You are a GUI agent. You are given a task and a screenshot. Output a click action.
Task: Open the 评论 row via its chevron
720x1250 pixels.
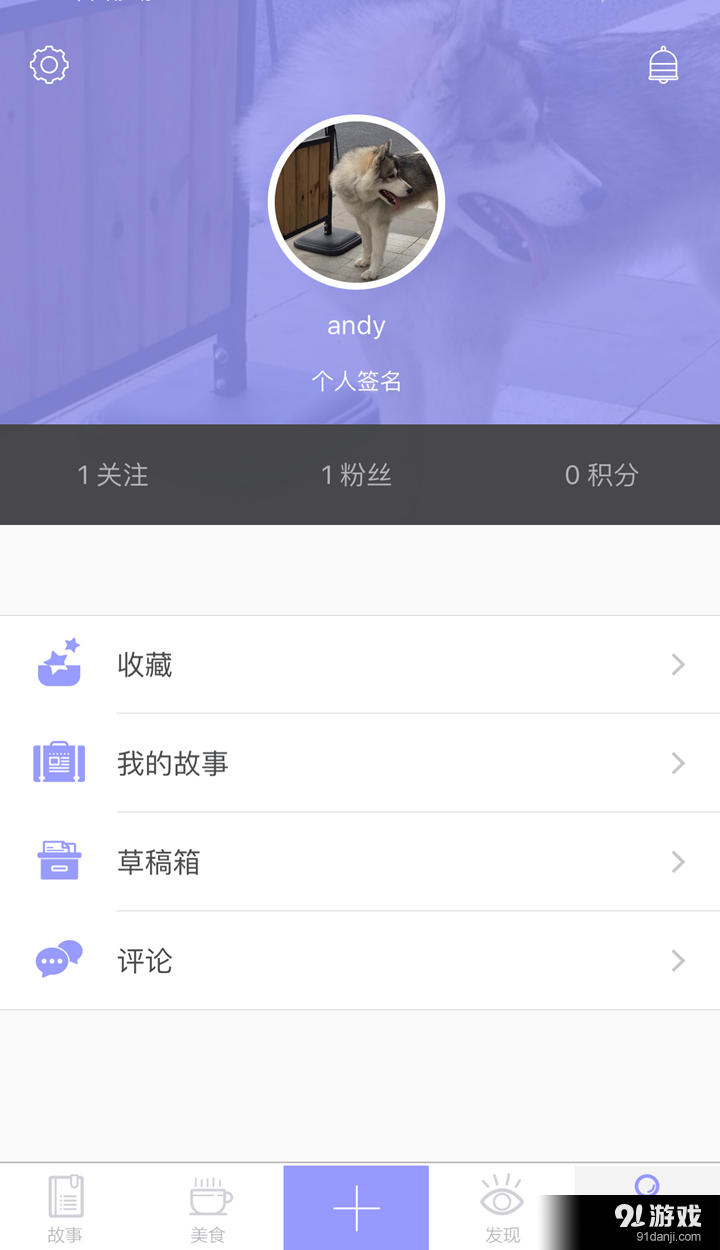point(678,960)
